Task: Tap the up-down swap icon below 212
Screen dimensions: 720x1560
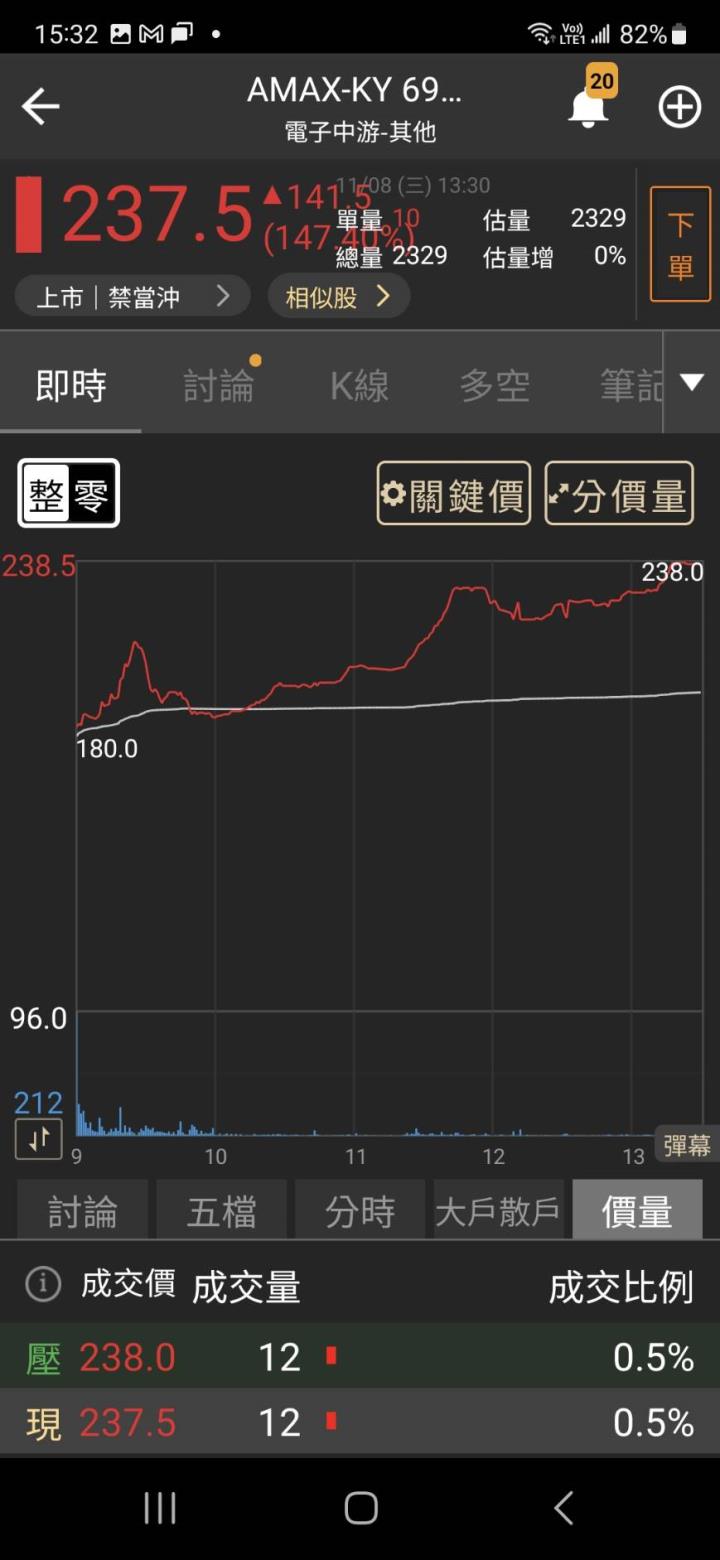Action: pyautogui.click(x=38, y=1139)
